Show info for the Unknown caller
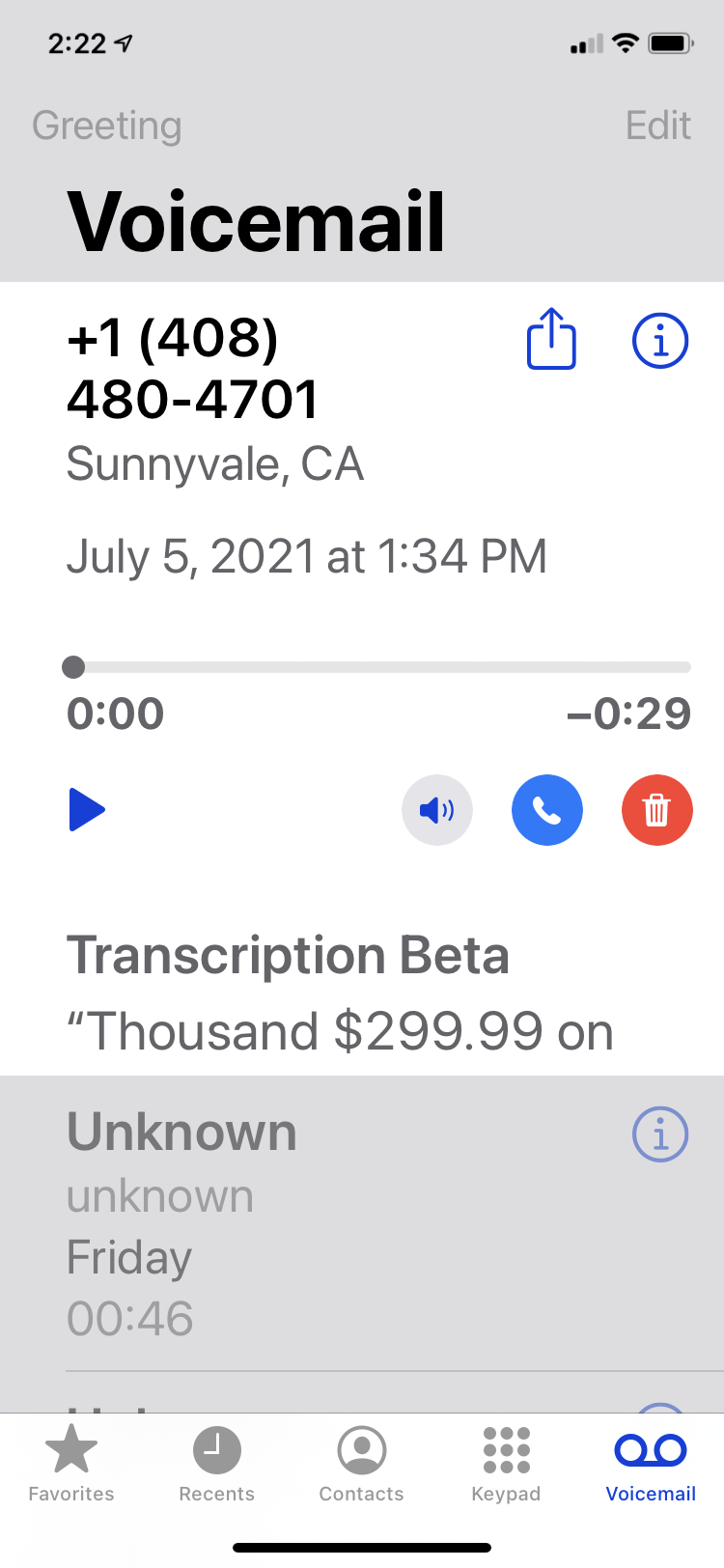Viewport: 724px width, 1568px height. (660, 1134)
